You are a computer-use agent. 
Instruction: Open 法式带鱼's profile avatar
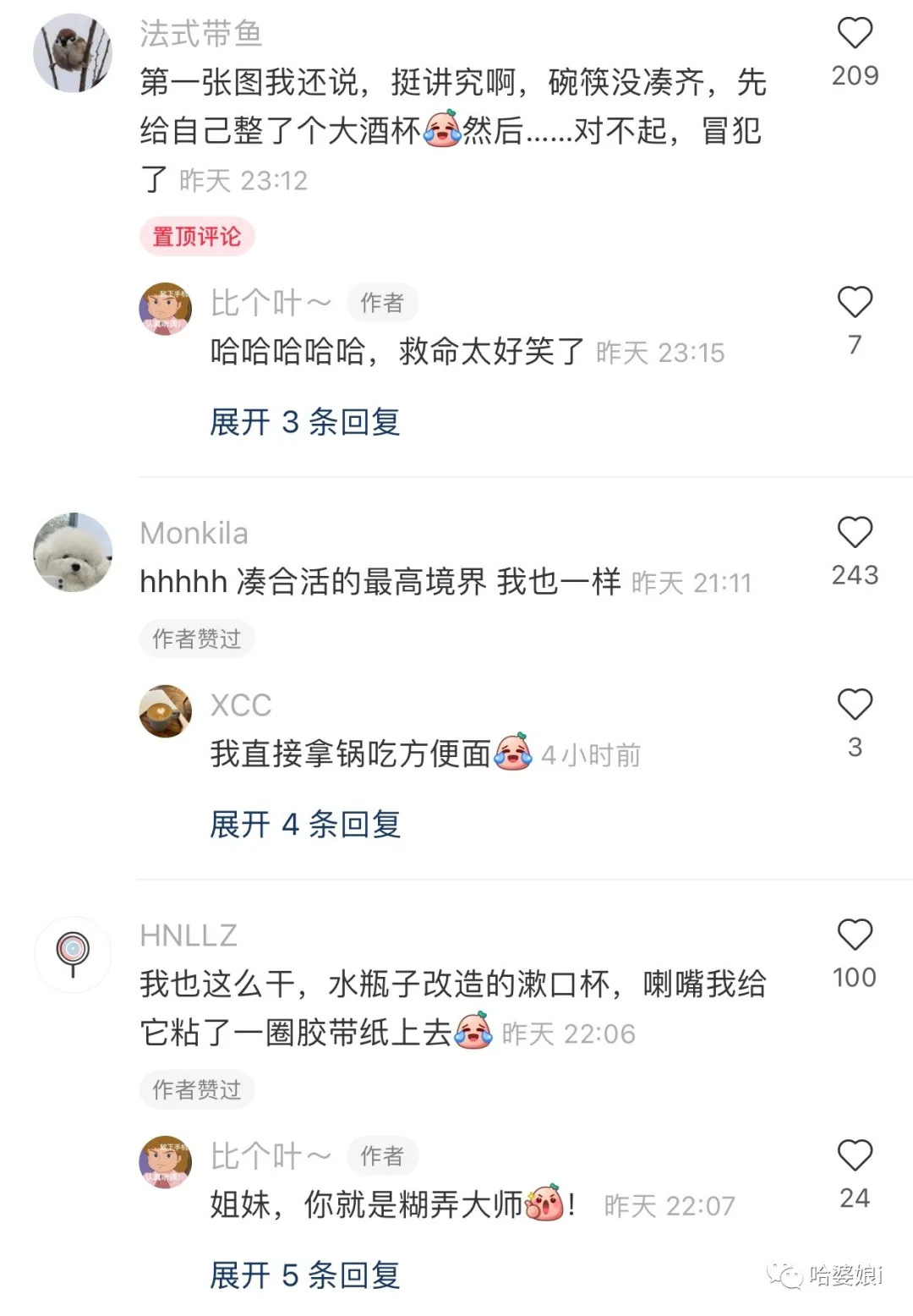73,52
